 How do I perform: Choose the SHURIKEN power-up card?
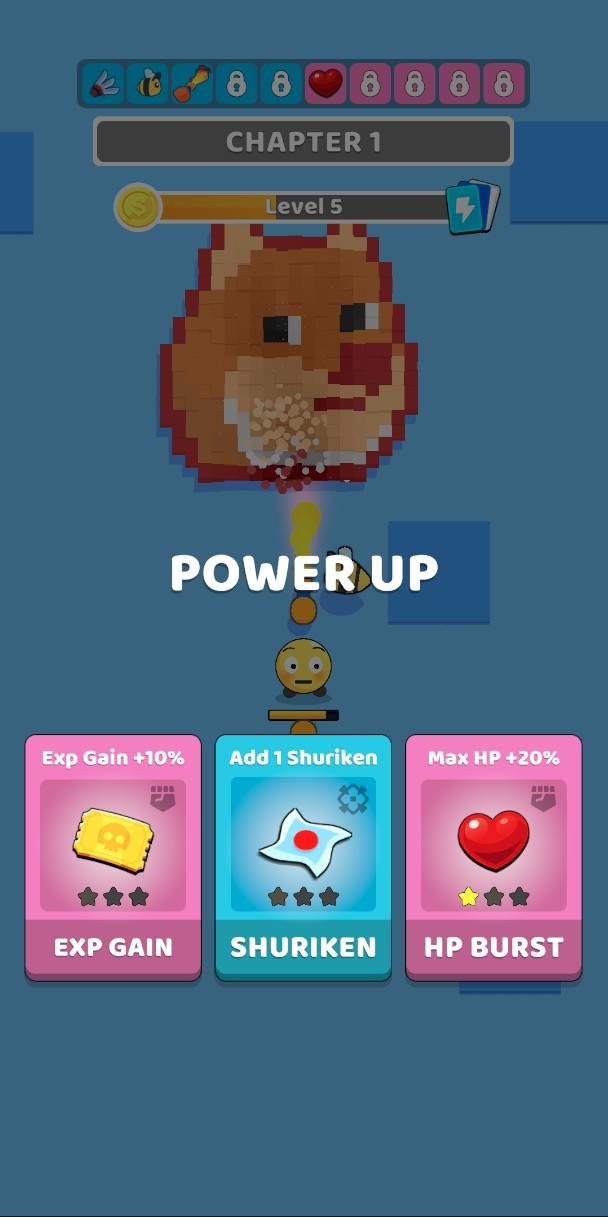point(303,858)
